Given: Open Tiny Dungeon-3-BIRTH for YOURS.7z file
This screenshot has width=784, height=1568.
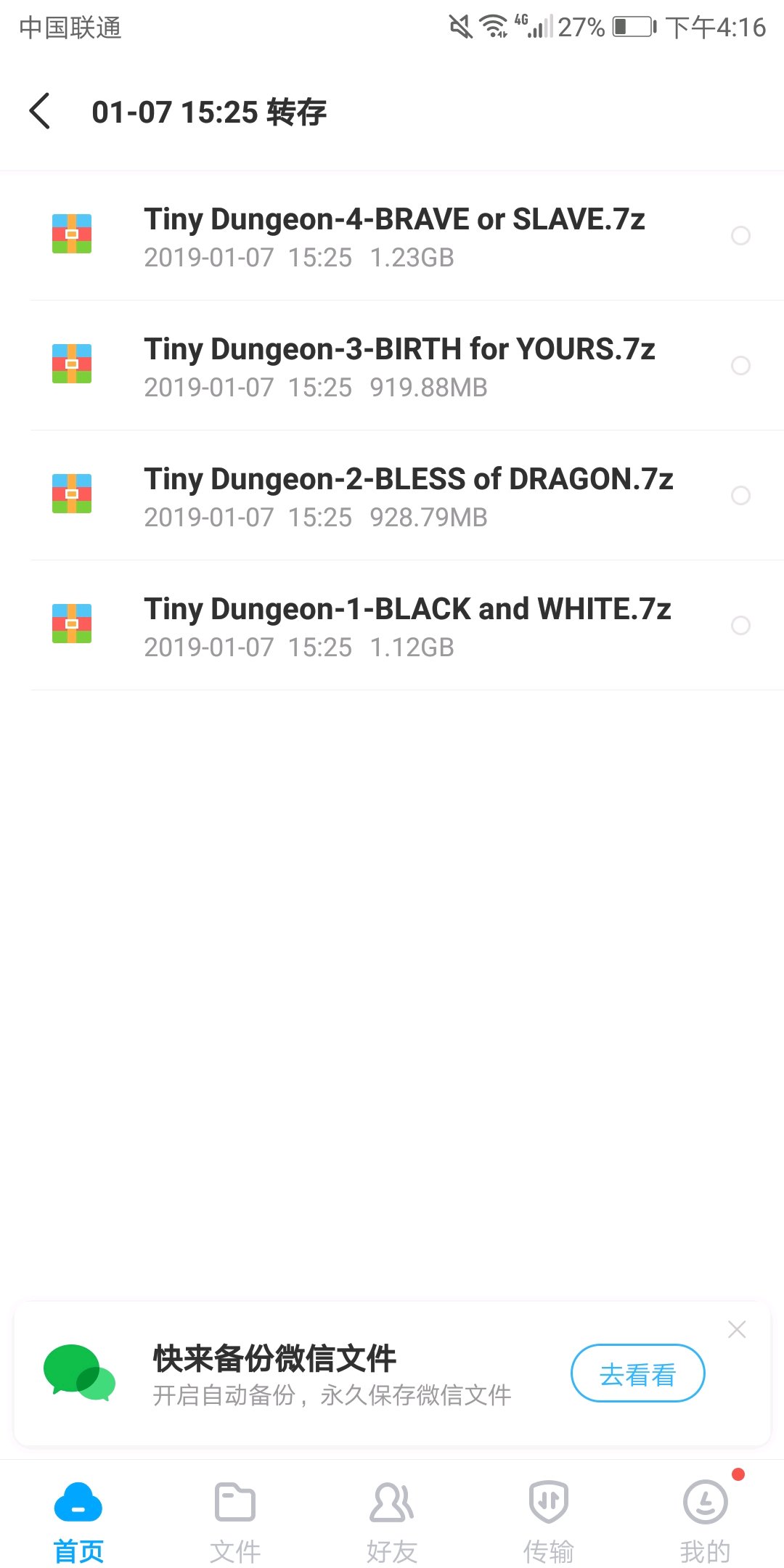Looking at the screenshot, I should [x=392, y=366].
